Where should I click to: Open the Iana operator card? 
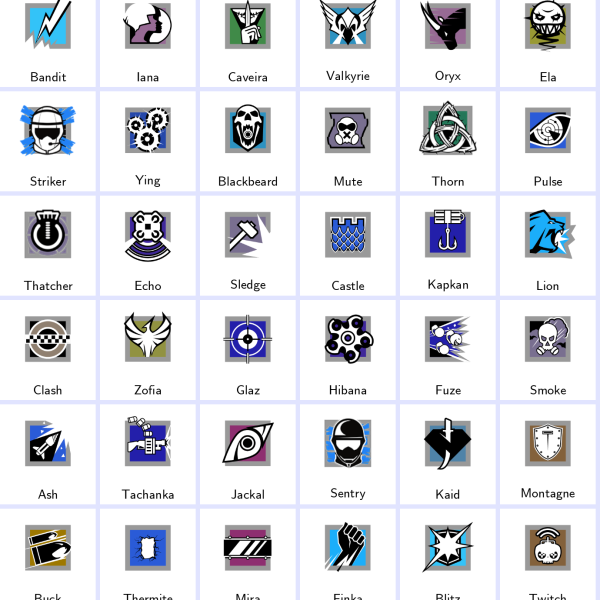point(148,40)
